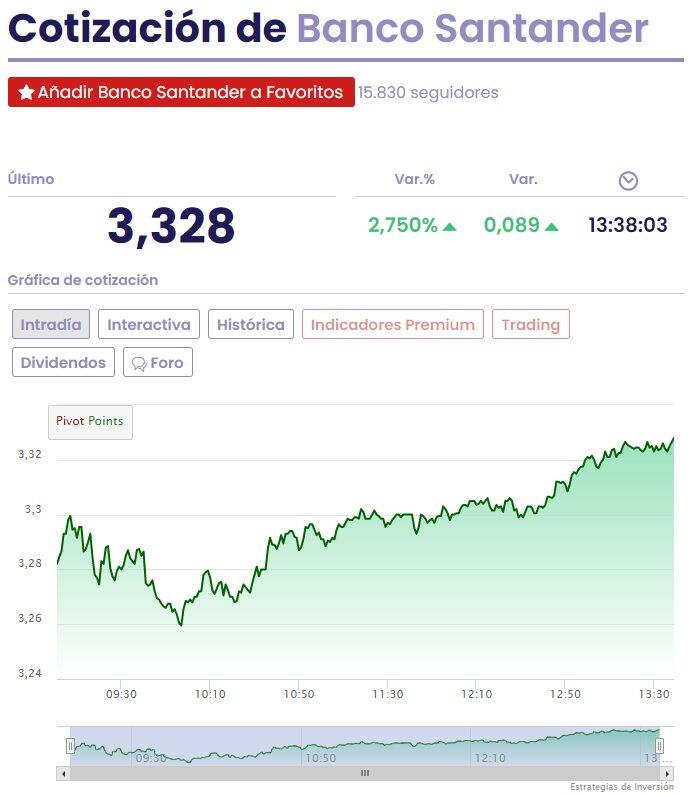694x796 pixels.
Task: Open the Banco Santander title link
Action: tap(472, 29)
